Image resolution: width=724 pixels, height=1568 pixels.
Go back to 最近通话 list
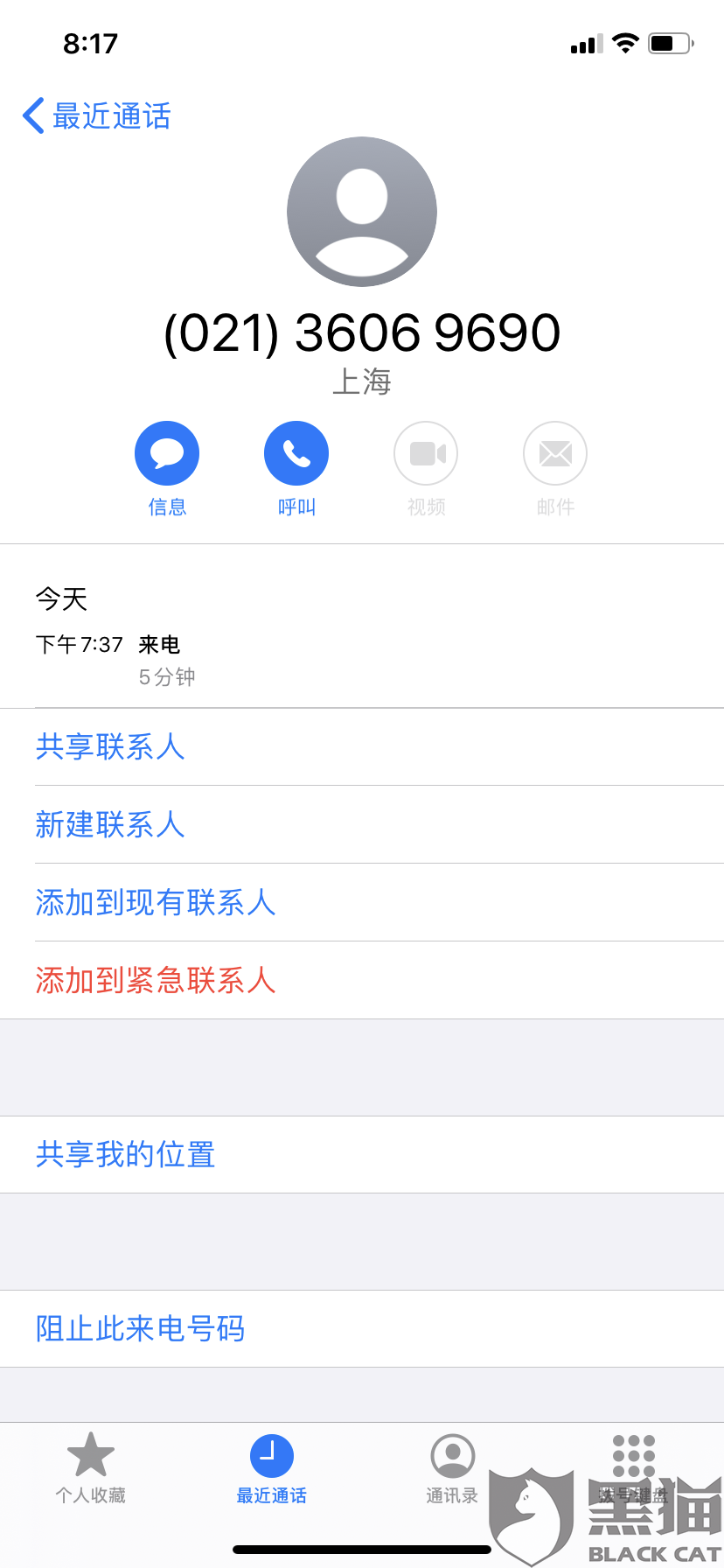point(96,115)
